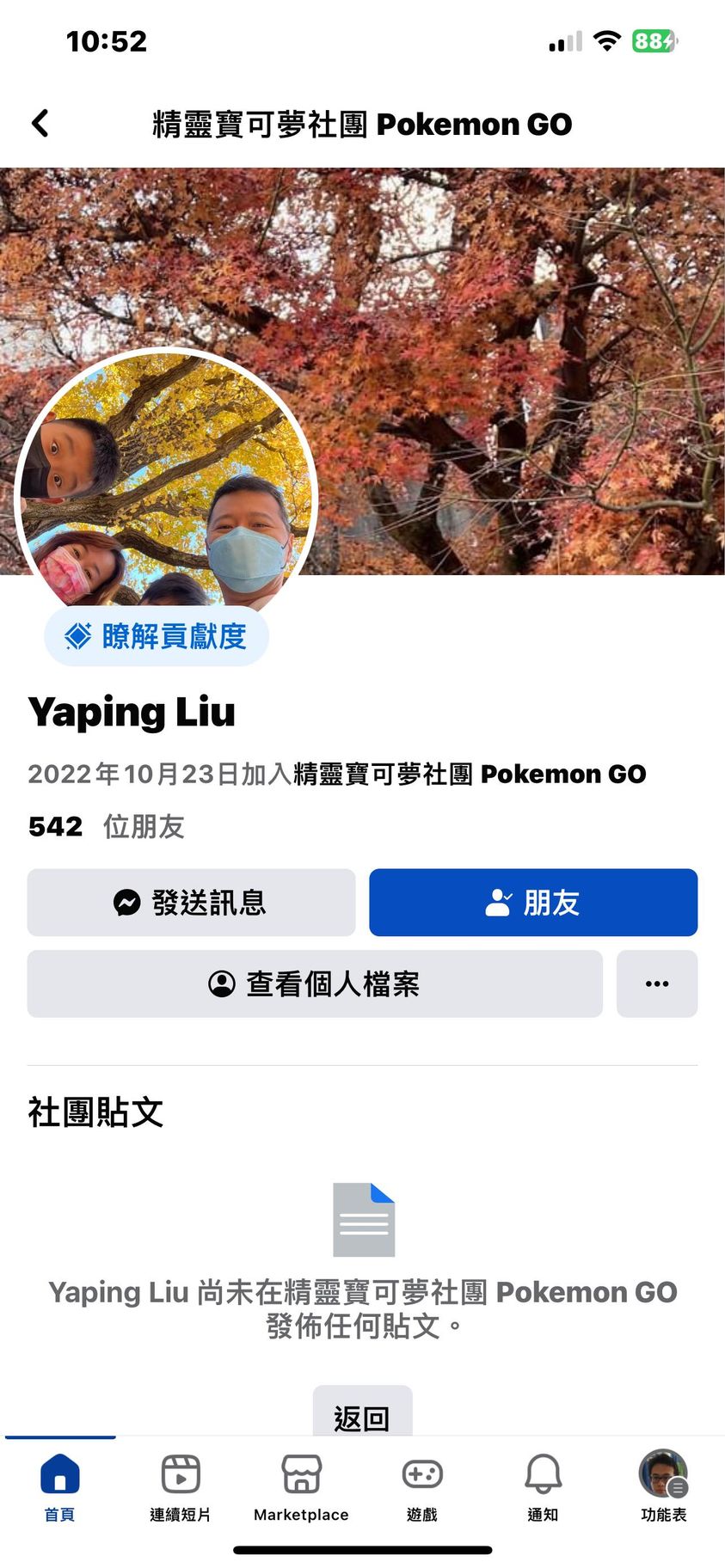This screenshot has width=725, height=1568.
Task: Open the 功能表 menu tab
Action: [x=663, y=1487]
